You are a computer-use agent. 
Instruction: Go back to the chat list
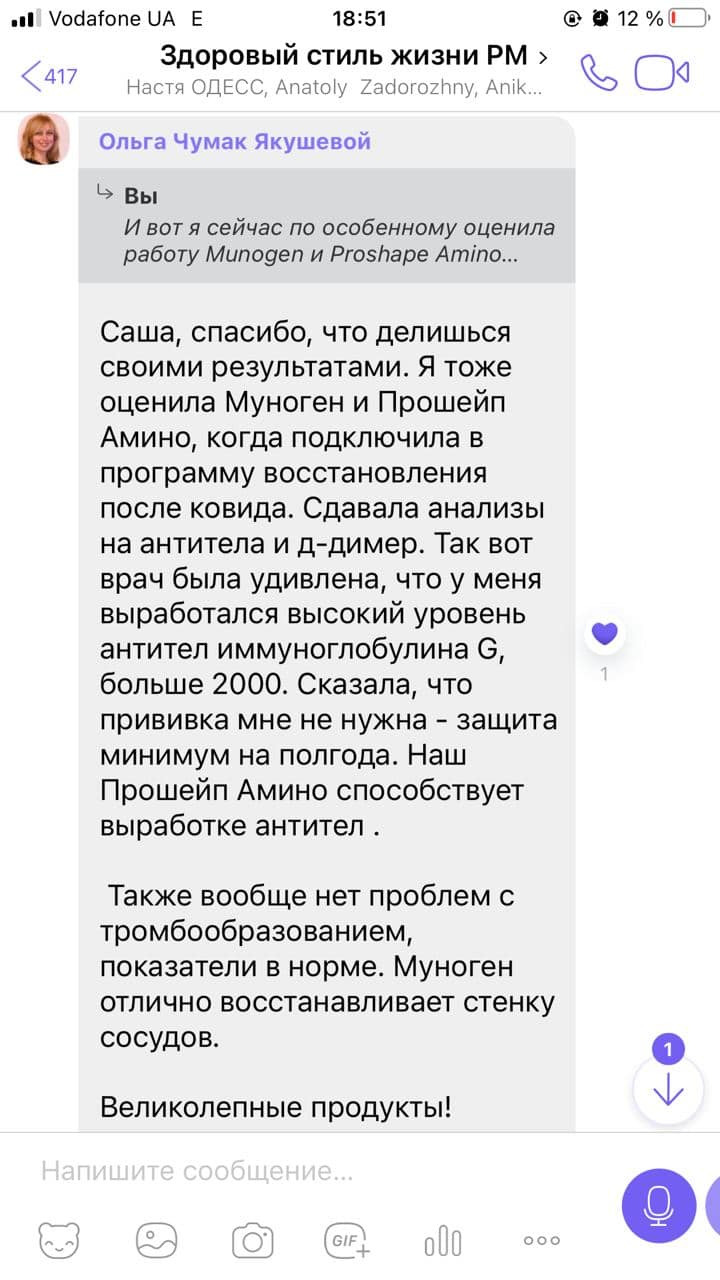pyautogui.click(x=48, y=75)
